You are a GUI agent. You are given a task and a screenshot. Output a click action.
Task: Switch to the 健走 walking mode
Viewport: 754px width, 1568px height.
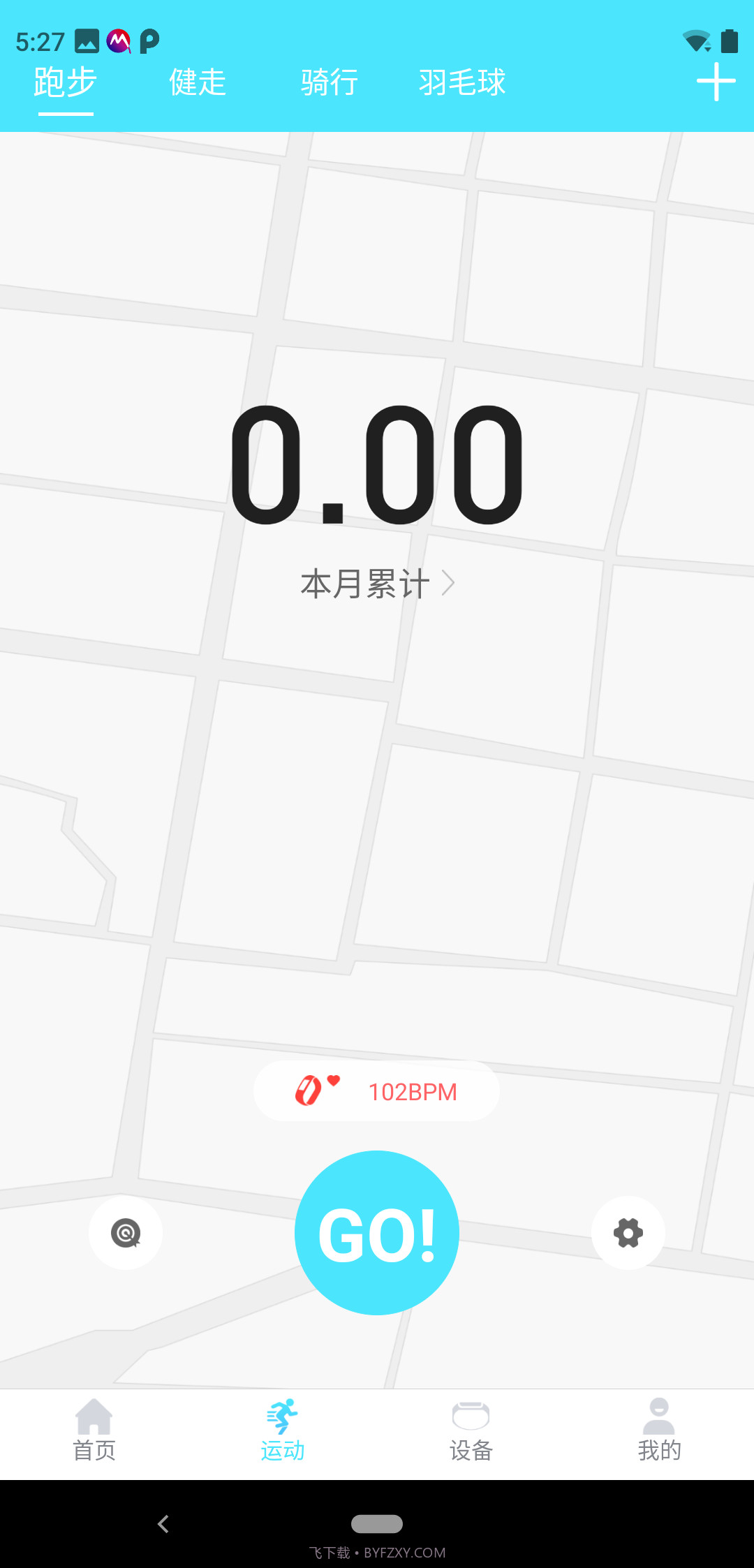coord(196,82)
